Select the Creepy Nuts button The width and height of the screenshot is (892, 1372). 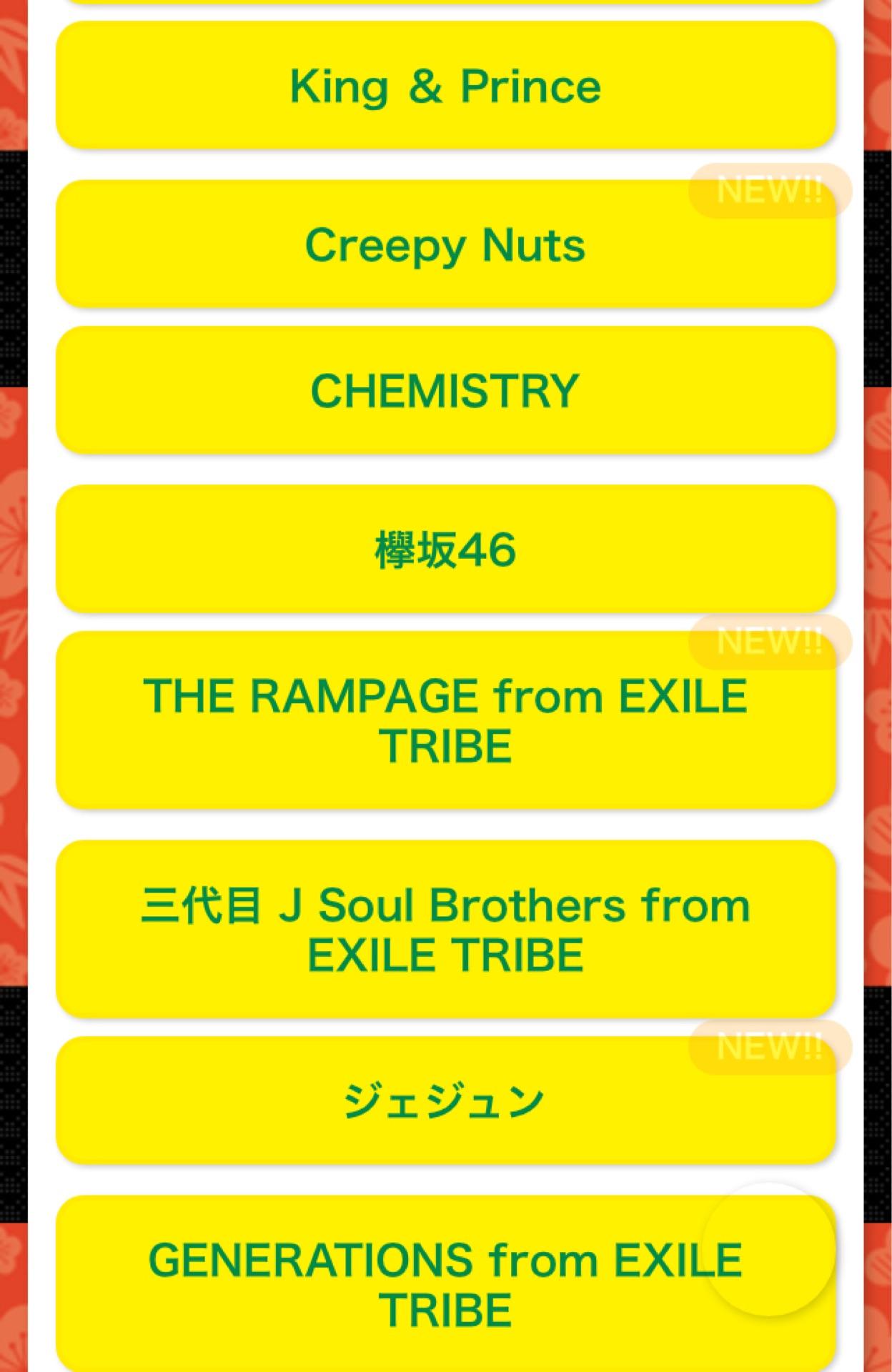point(445,244)
